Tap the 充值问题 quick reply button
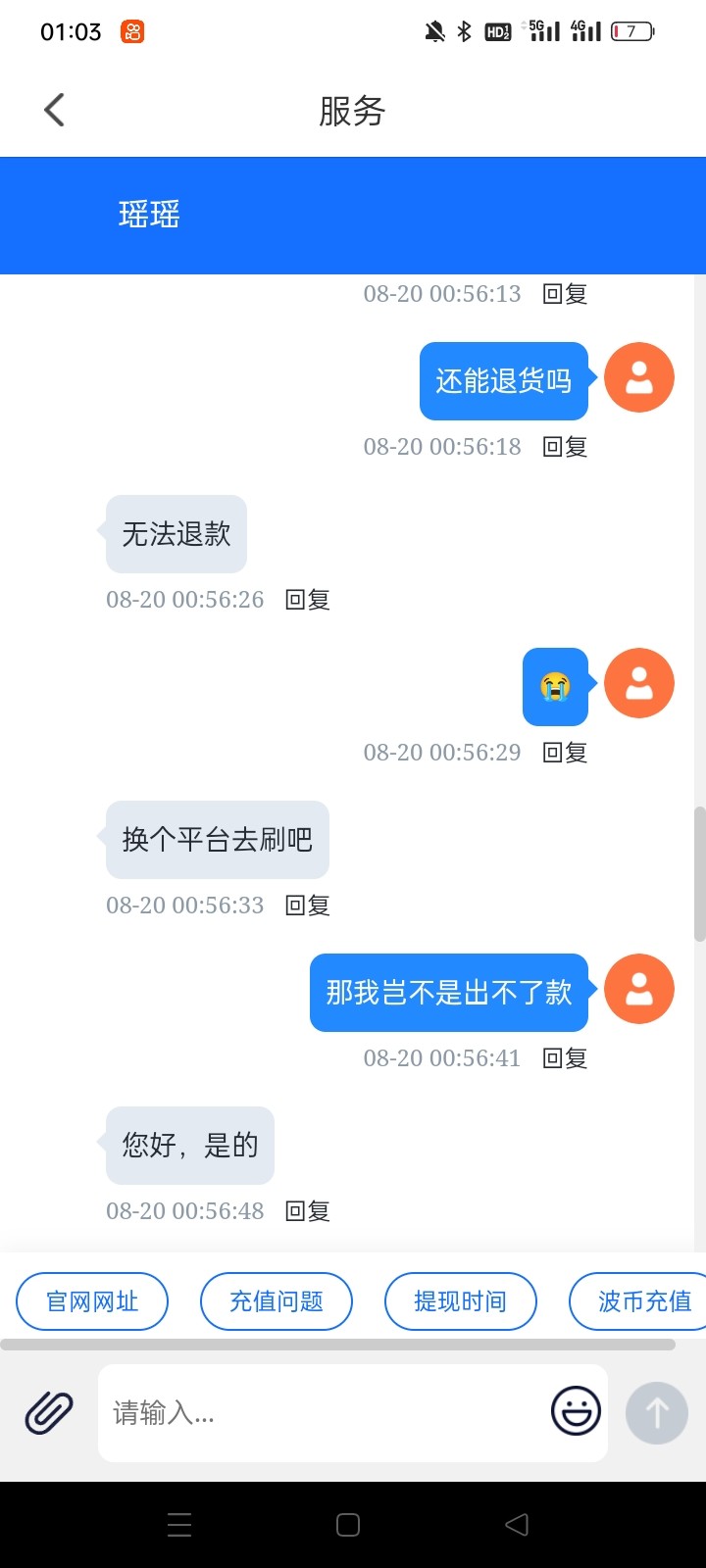706x1568 pixels. pyautogui.click(x=276, y=1300)
